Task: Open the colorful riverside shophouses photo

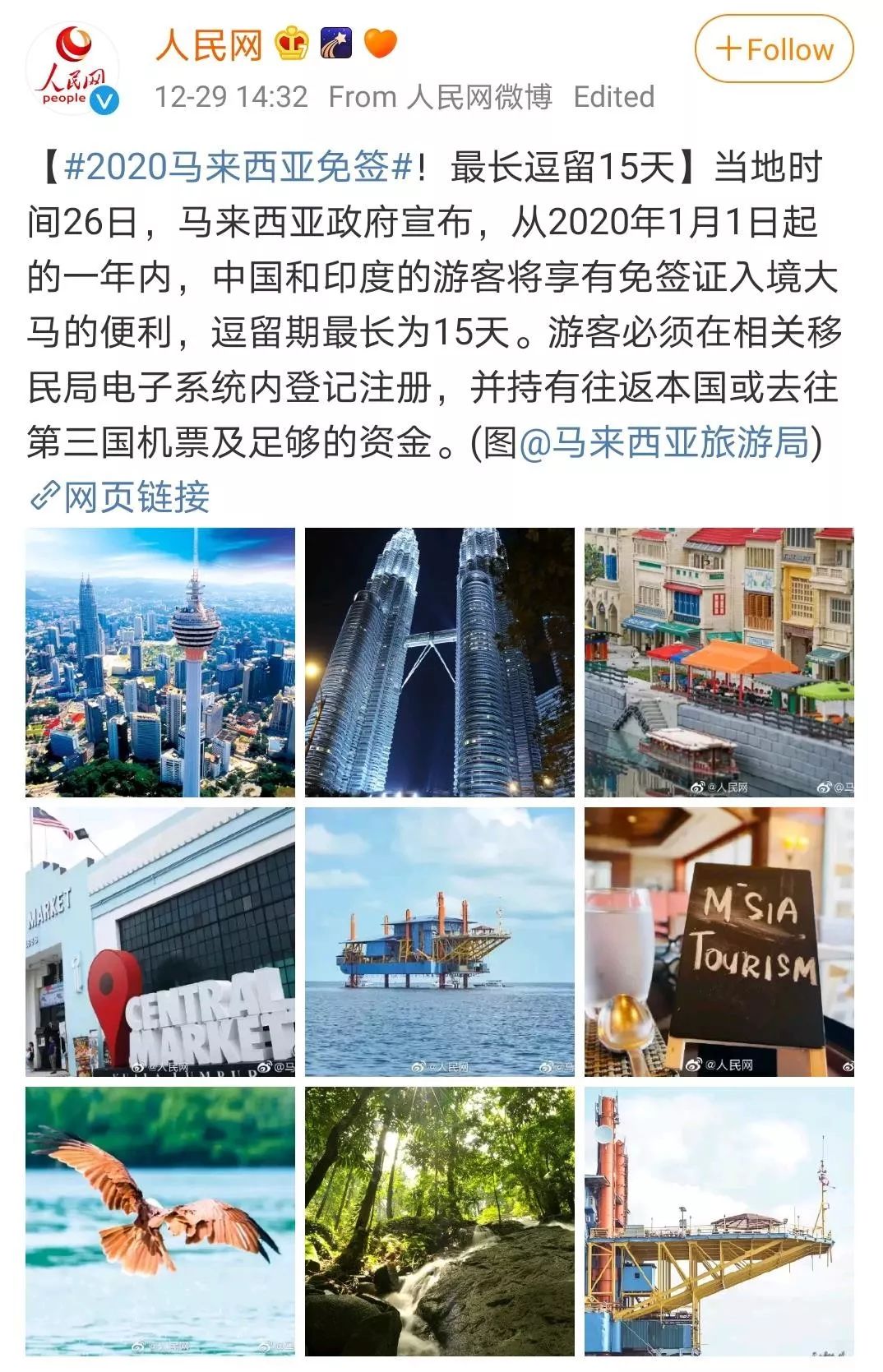Action: pyautogui.click(x=719, y=663)
